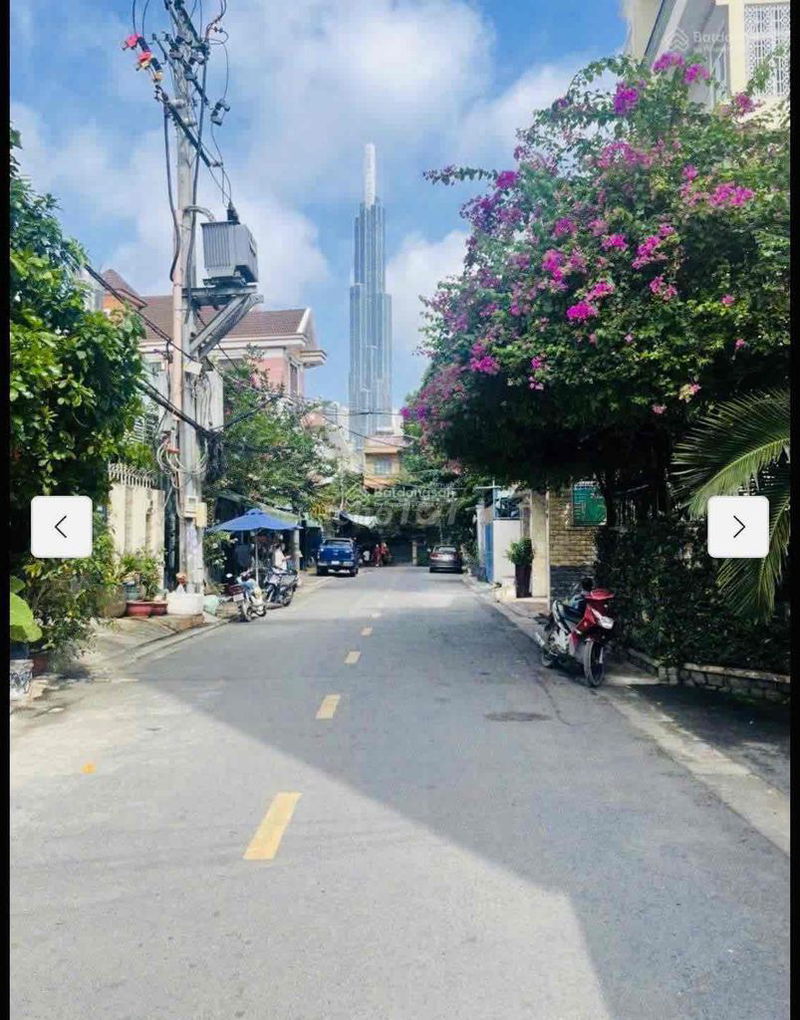Viewport: 800px width, 1020px height.
Task: Go to the previous photo
Action: (61, 527)
